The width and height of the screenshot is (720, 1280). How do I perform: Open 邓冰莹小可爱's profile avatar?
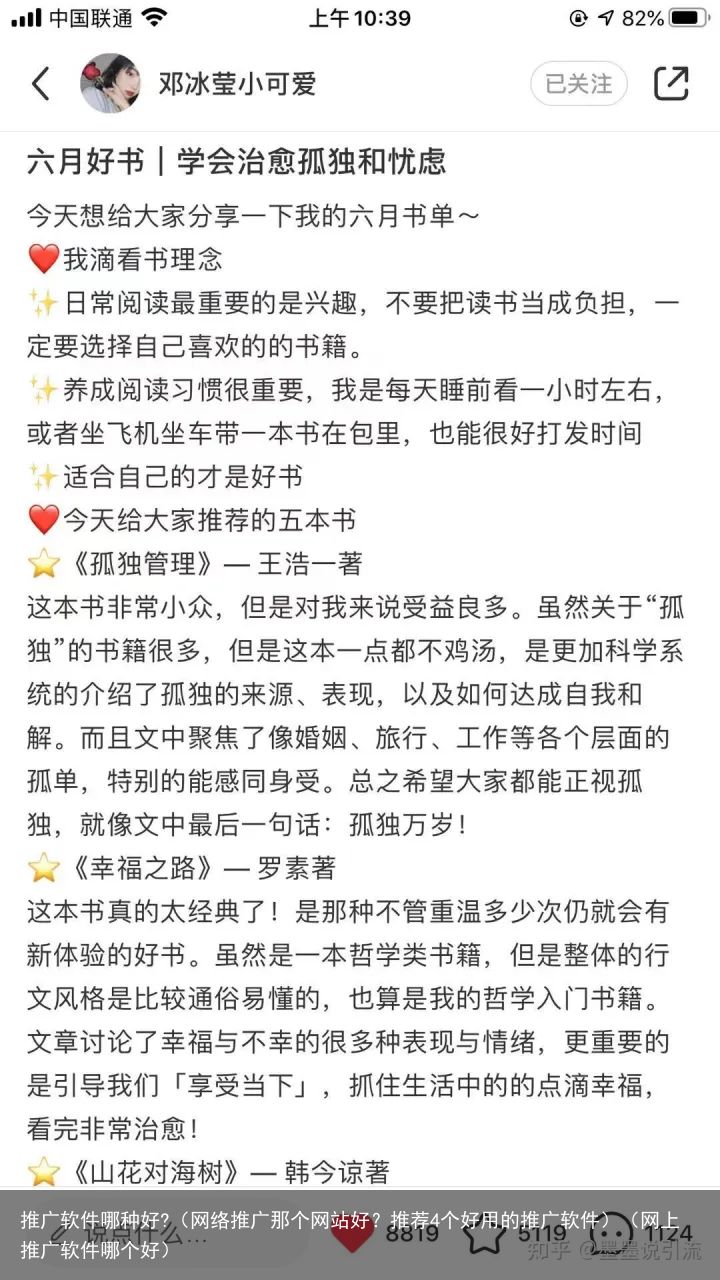click(x=110, y=83)
